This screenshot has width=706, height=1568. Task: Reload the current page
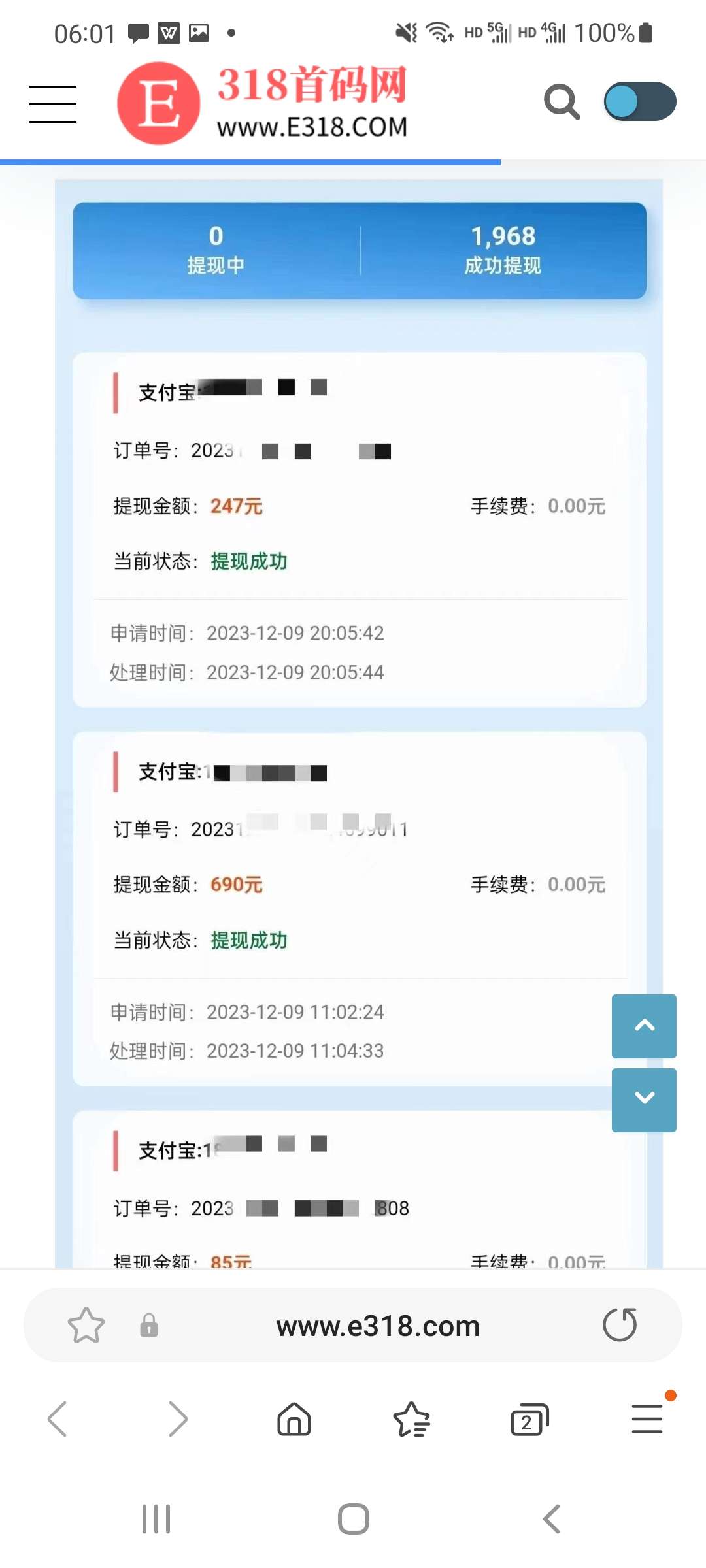(x=620, y=1325)
